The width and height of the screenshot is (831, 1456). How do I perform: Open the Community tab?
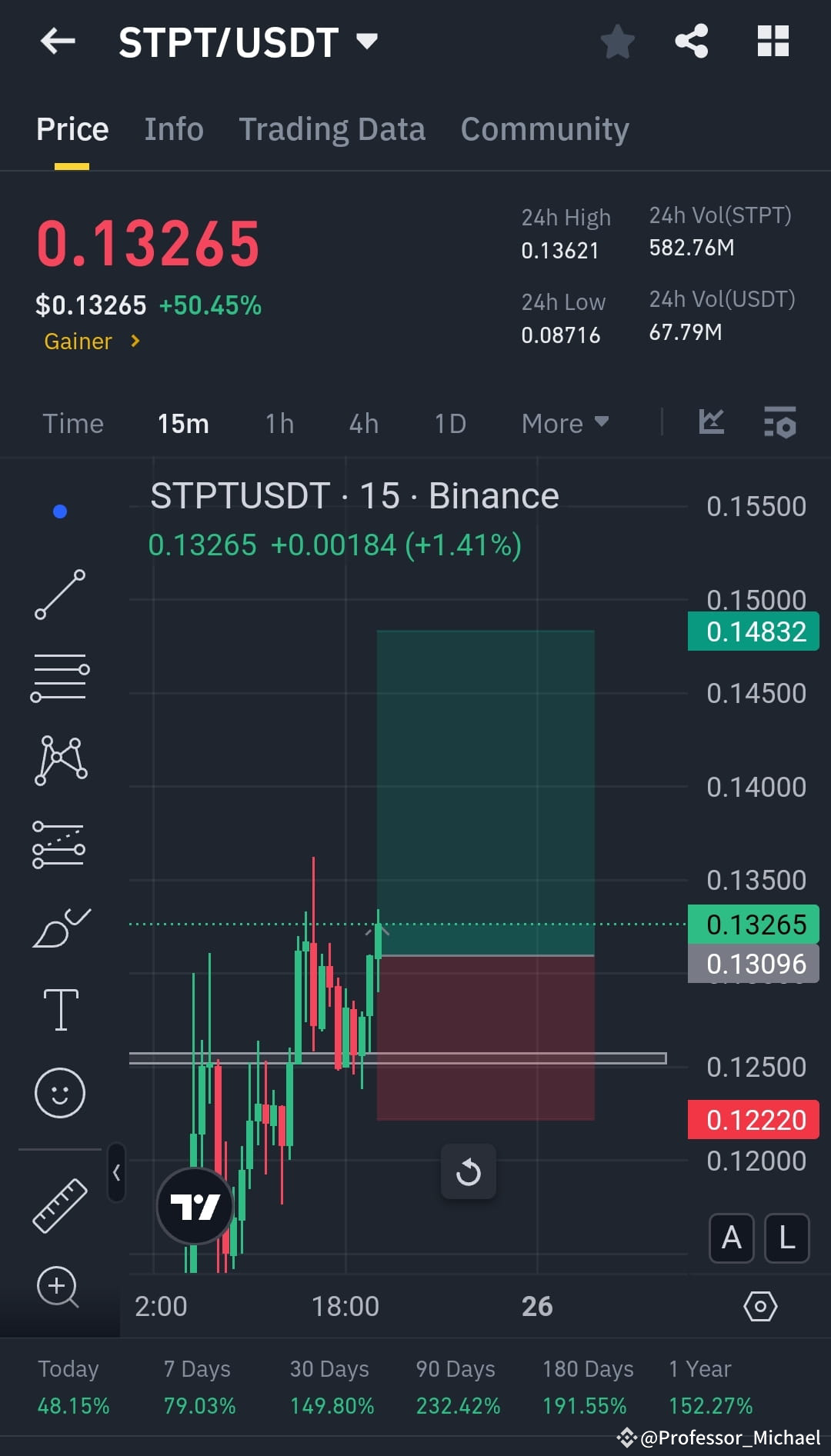point(544,128)
